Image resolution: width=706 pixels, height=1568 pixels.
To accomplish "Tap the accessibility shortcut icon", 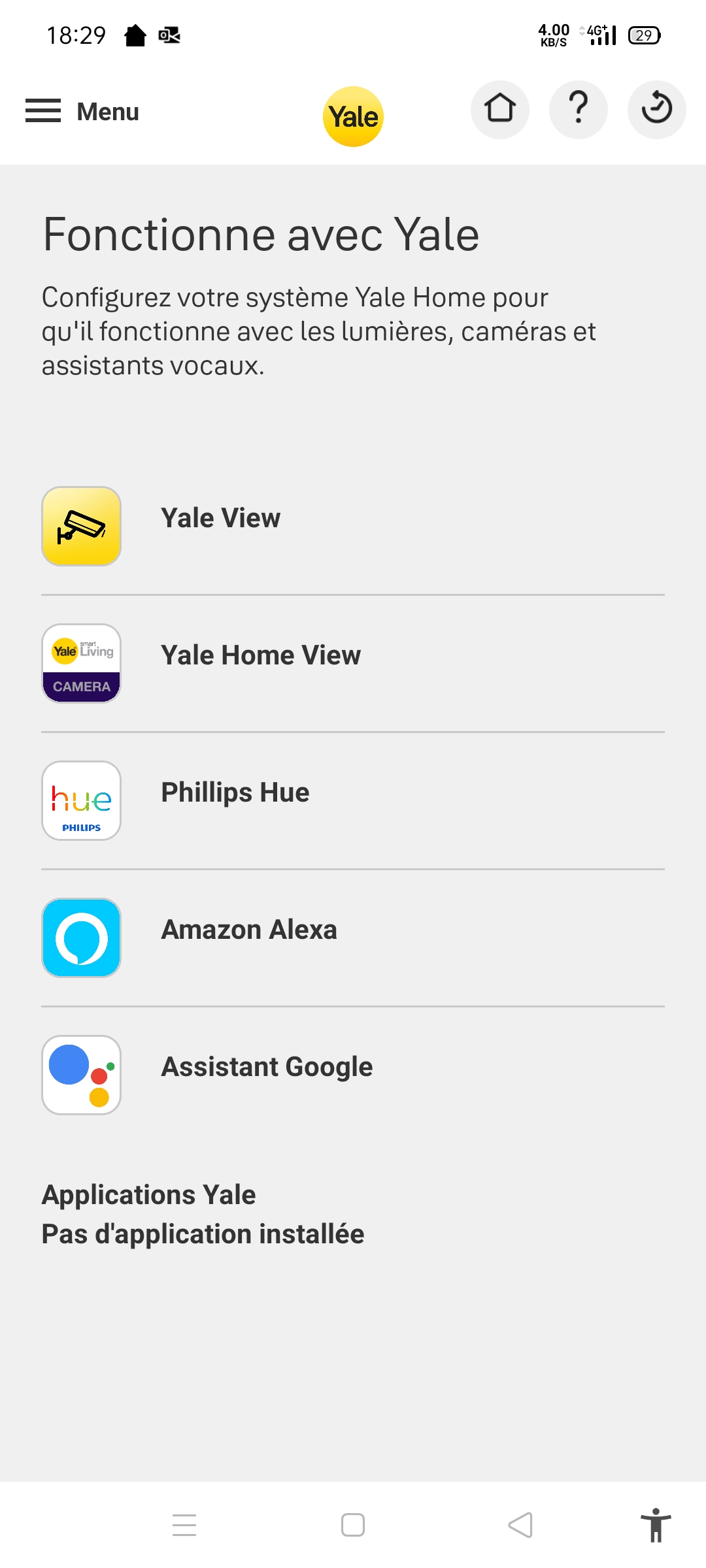I will pyautogui.click(x=656, y=1525).
